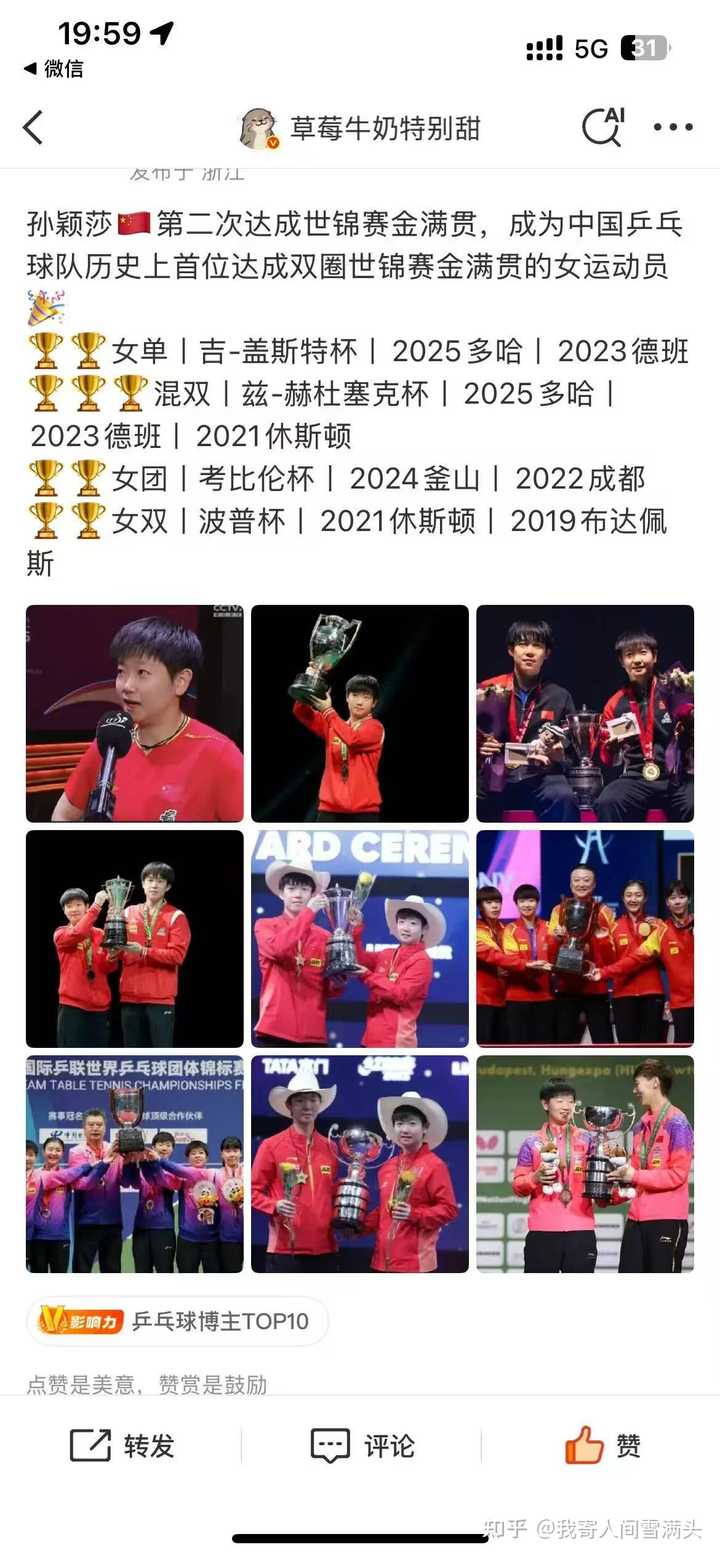Open 评论 to comment on the post

tap(362, 1445)
